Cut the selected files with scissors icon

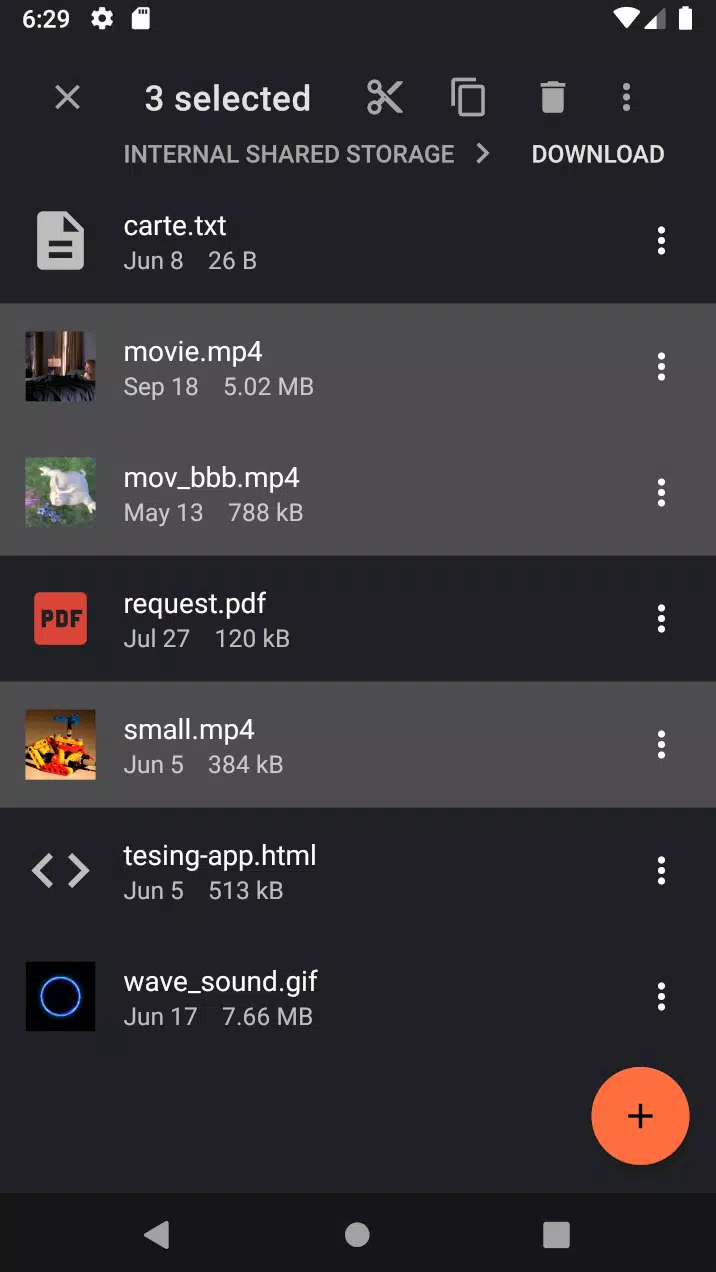(385, 97)
